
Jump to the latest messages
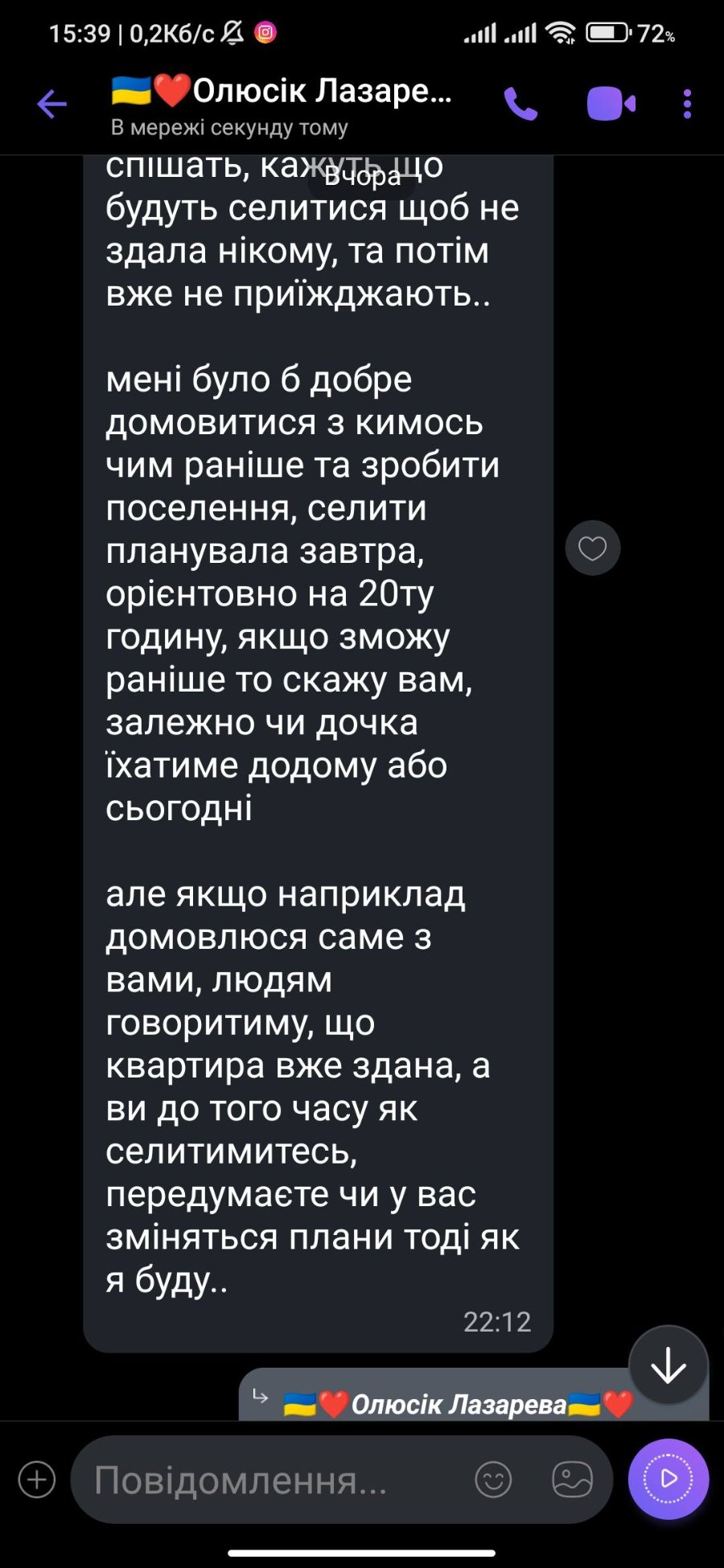(668, 1365)
